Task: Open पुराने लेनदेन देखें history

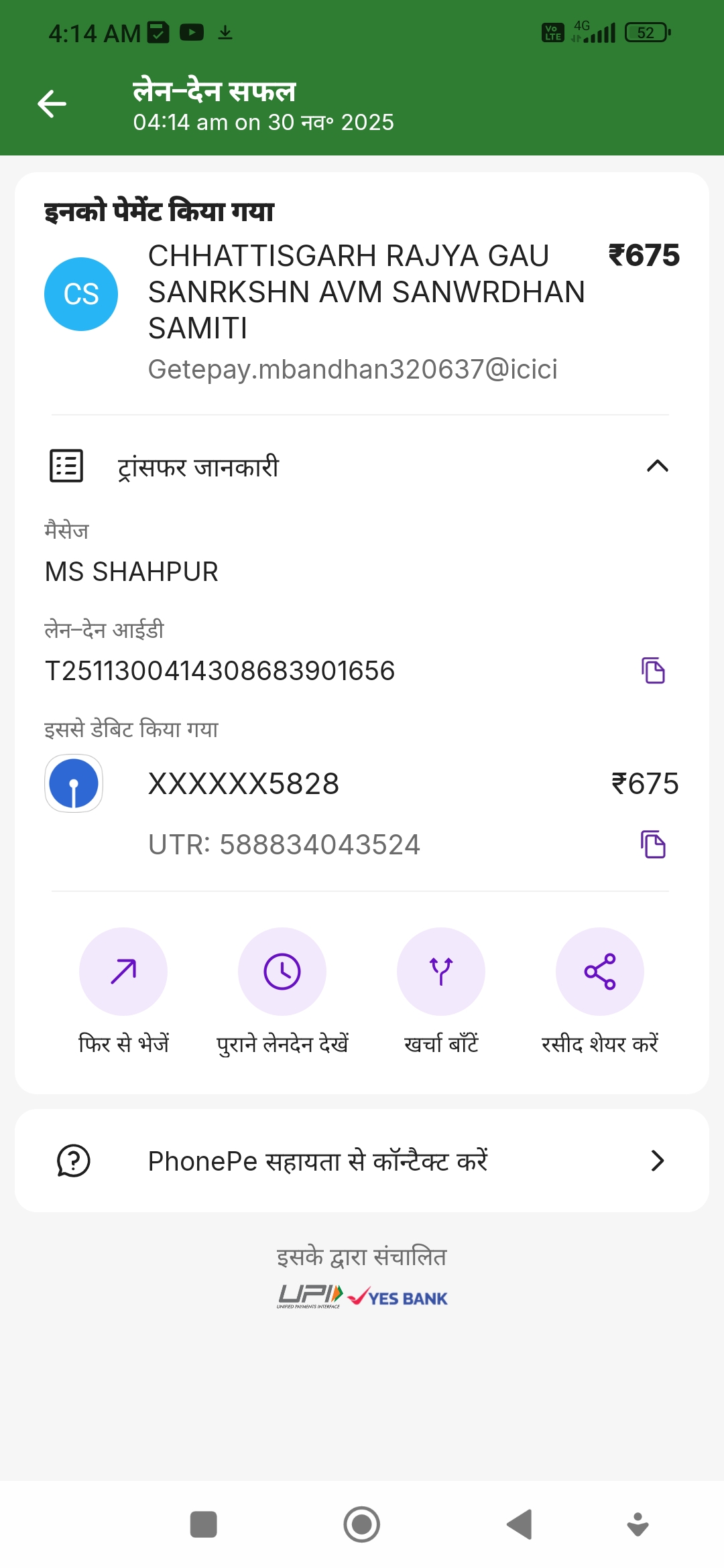Action: 282,972
